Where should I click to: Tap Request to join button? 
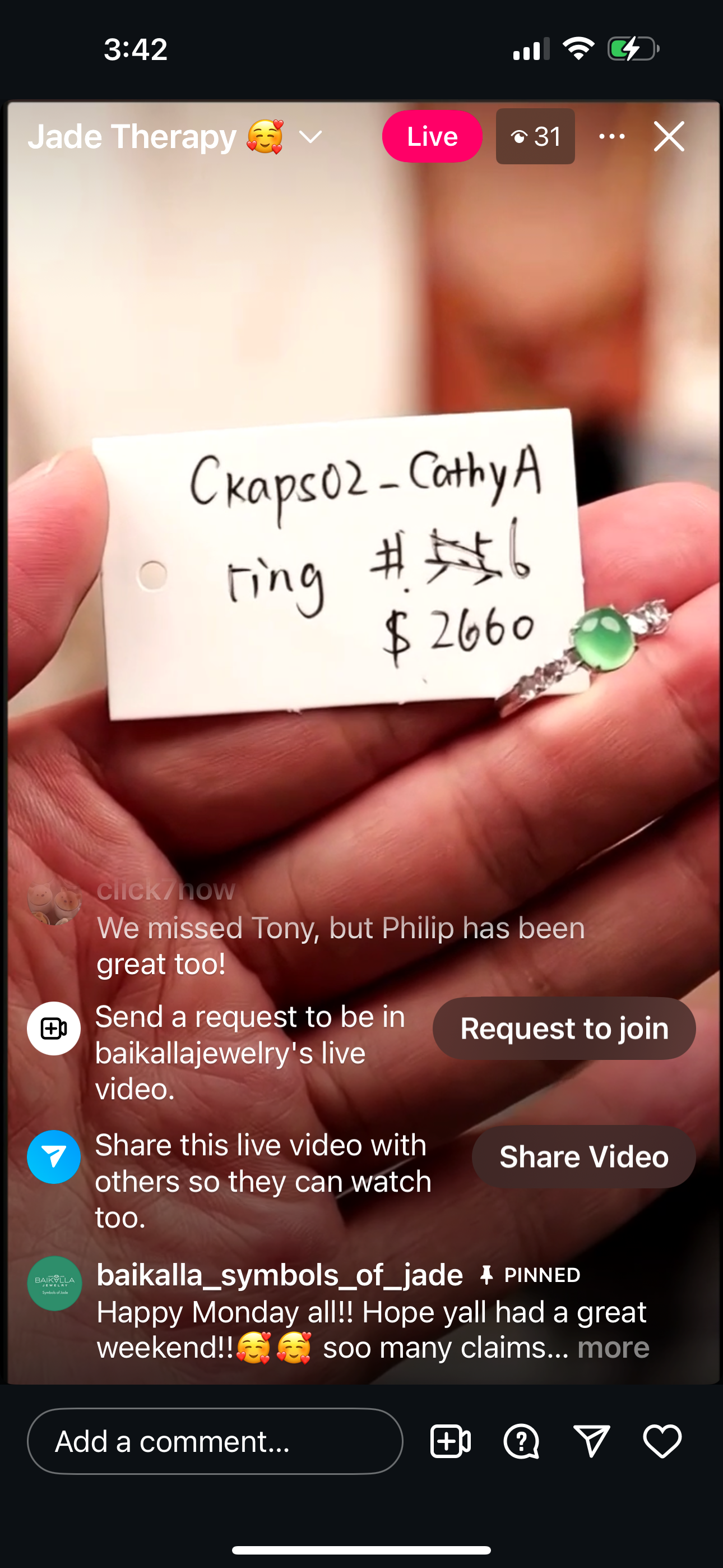pyautogui.click(x=564, y=1028)
